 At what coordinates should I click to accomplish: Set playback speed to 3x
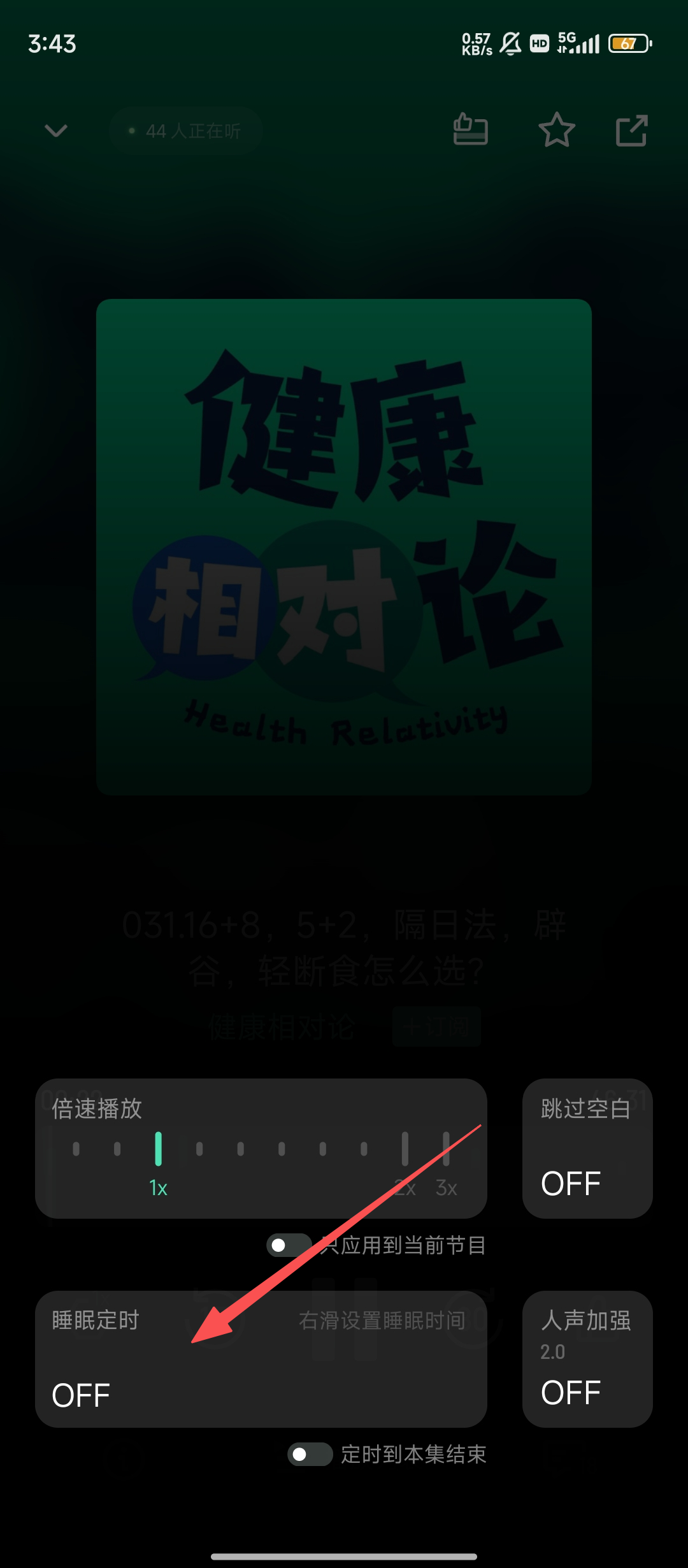coord(446,1149)
